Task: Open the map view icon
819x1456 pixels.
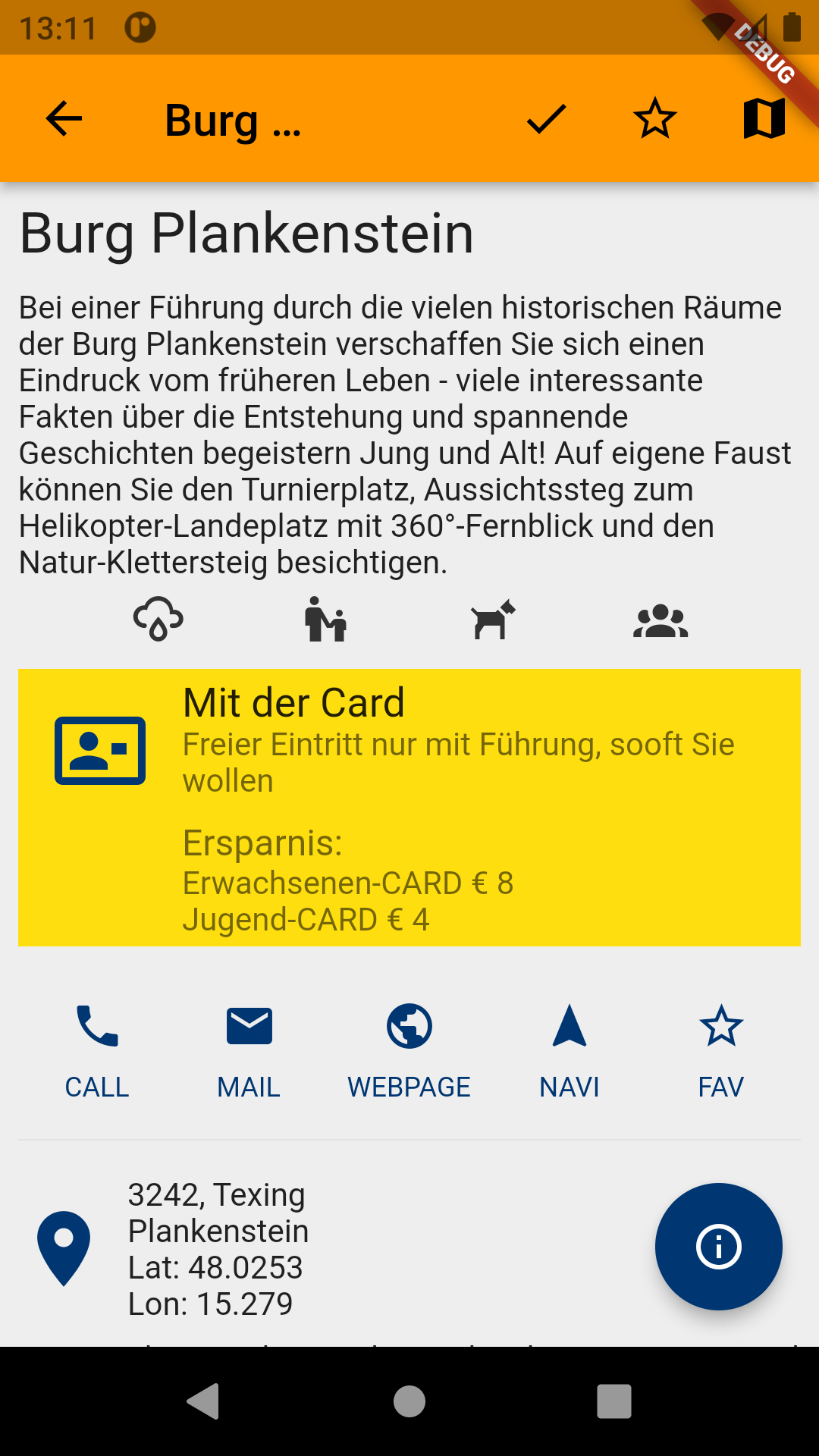Action: 764,119
